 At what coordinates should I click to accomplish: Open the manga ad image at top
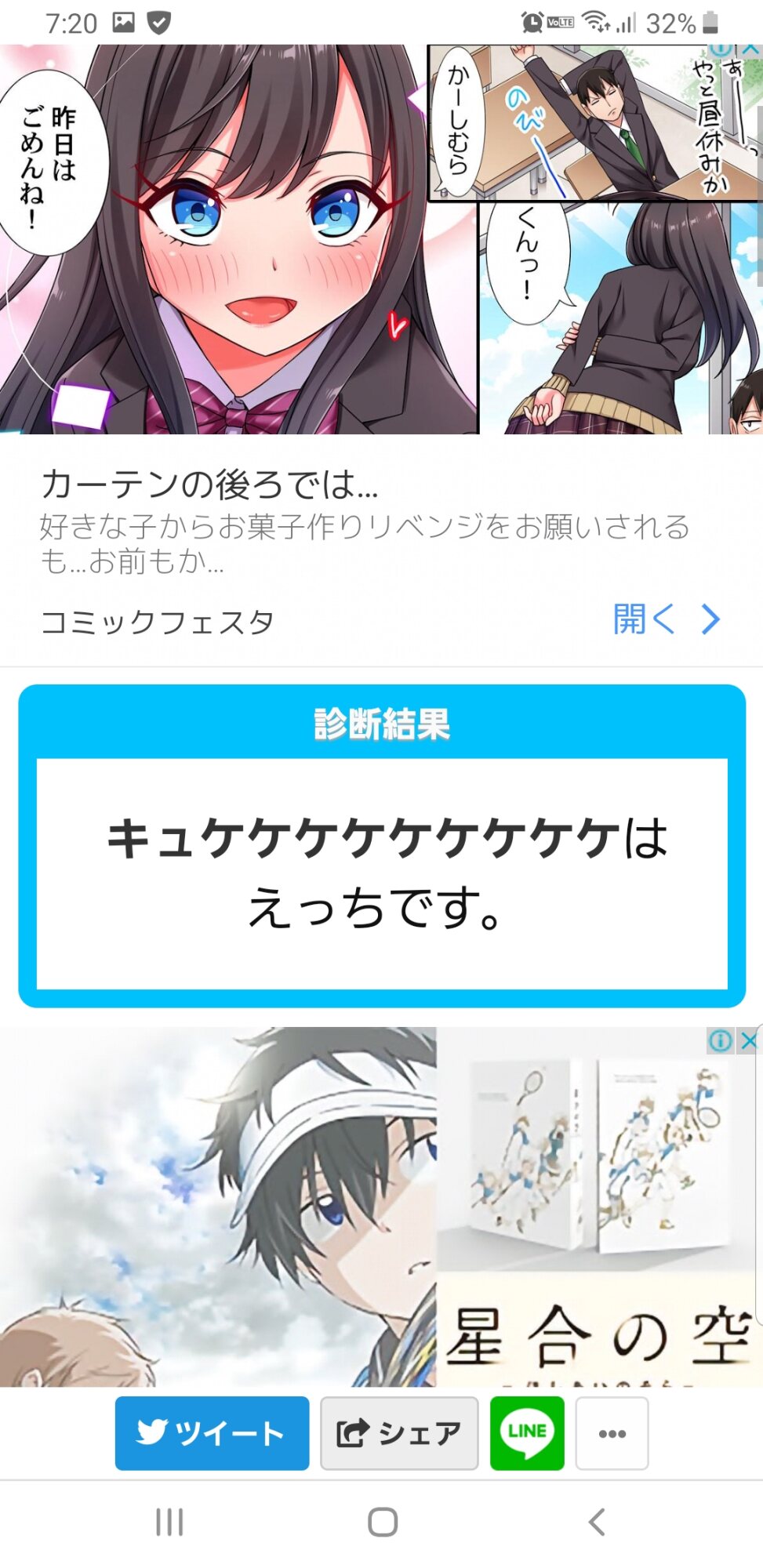(x=381, y=239)
